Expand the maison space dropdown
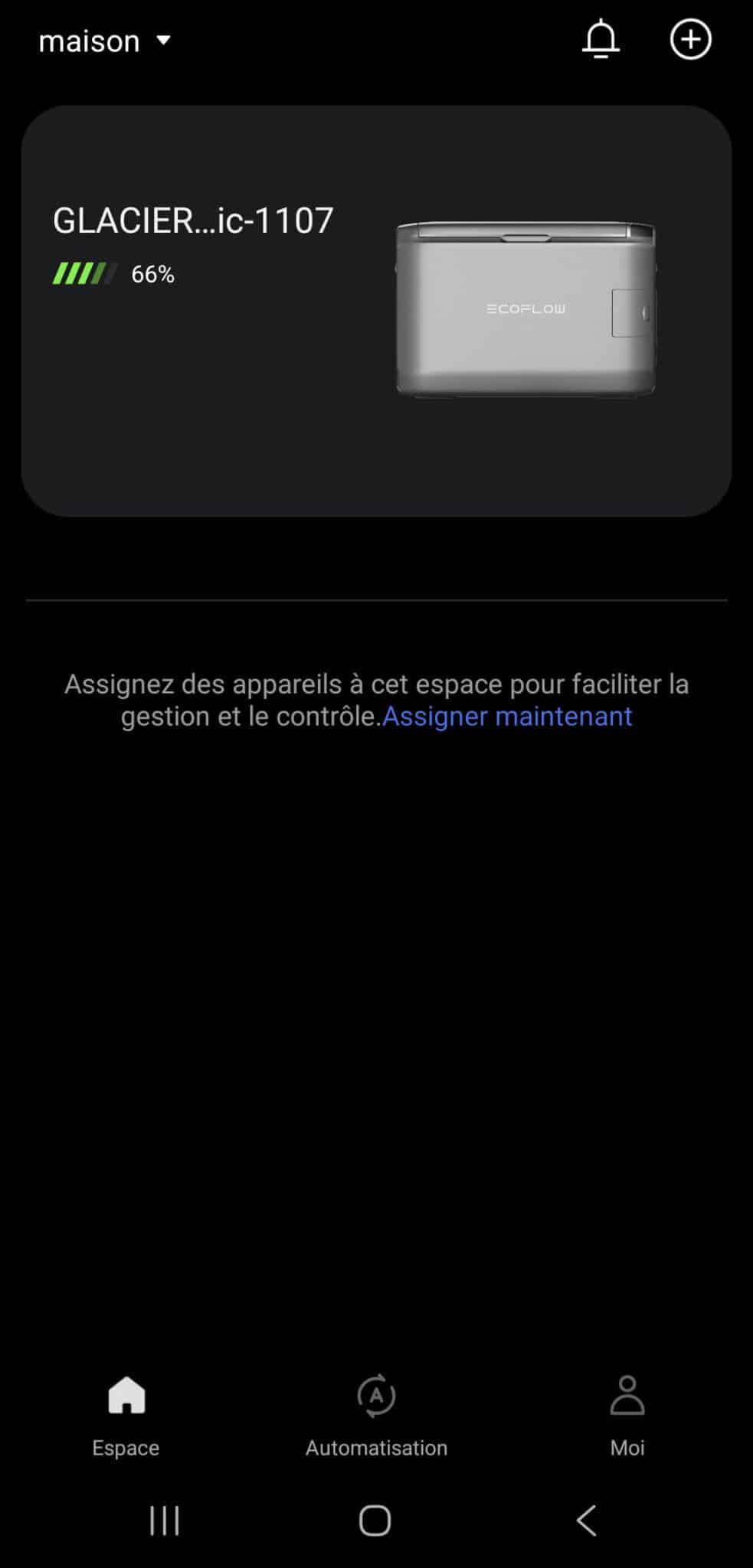The height and width of the screenshot is (1568, 753). click(x=105, y=41)
